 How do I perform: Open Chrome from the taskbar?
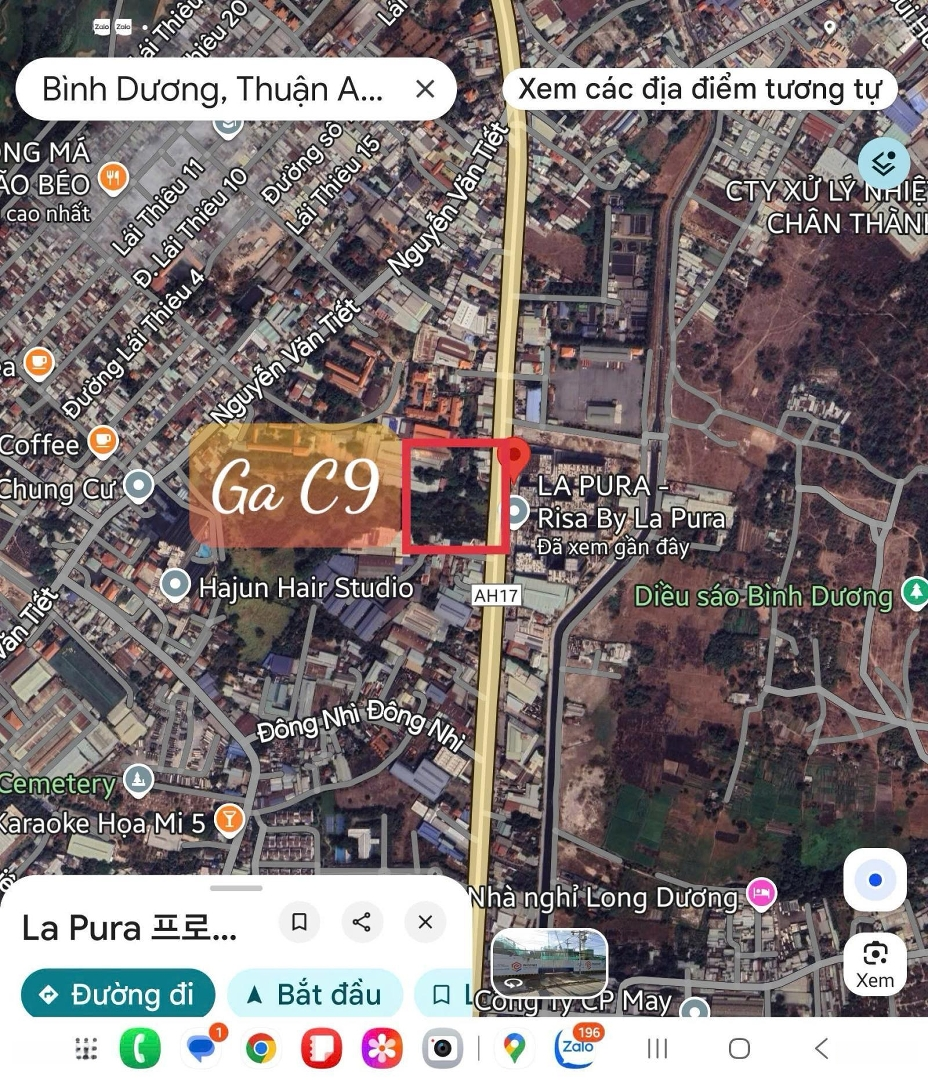coord(261,1048)
